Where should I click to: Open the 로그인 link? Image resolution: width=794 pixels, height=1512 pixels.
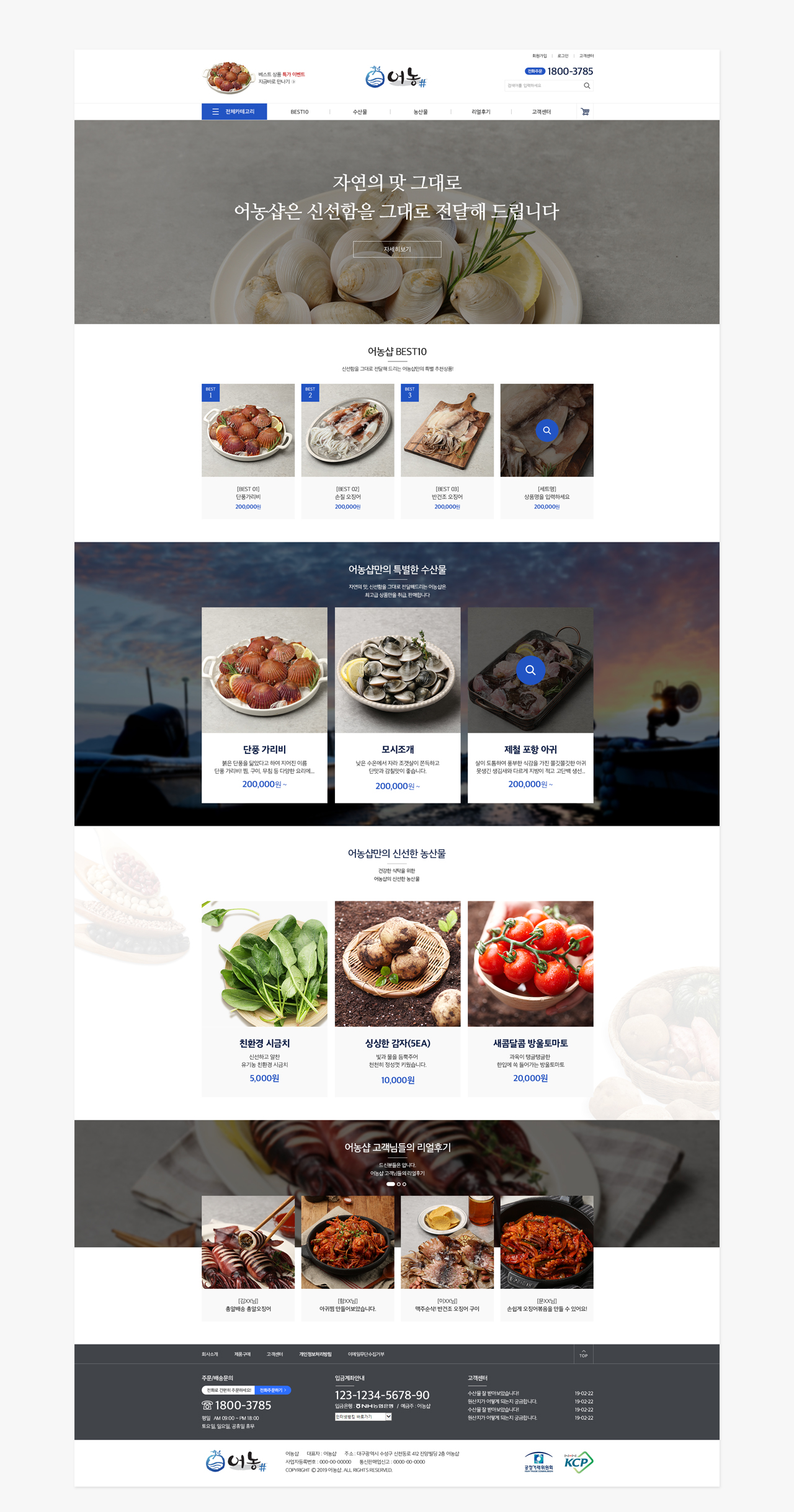click(x=563, y=56)
